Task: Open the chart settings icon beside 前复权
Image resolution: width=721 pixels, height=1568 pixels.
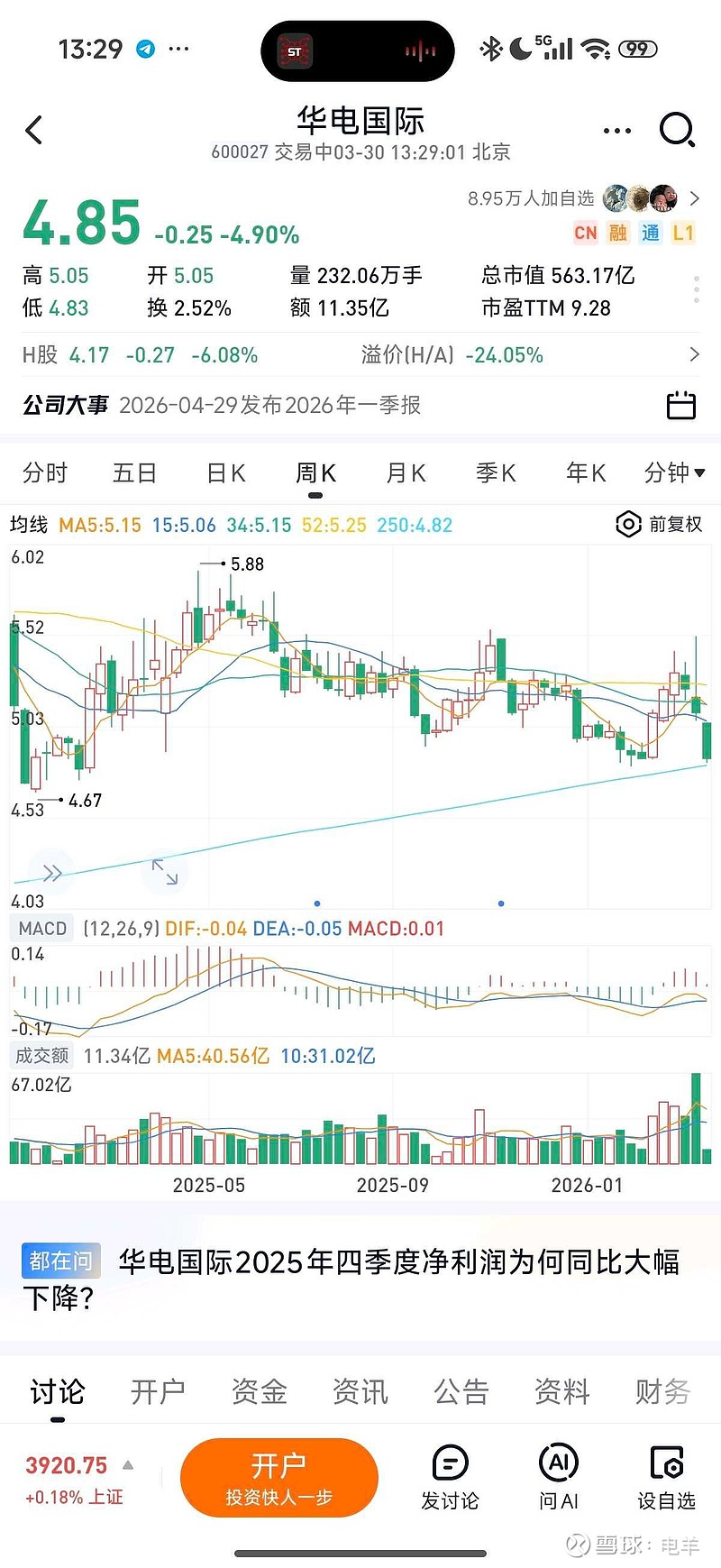Action: pyautogui.click(x=628, y=524)
